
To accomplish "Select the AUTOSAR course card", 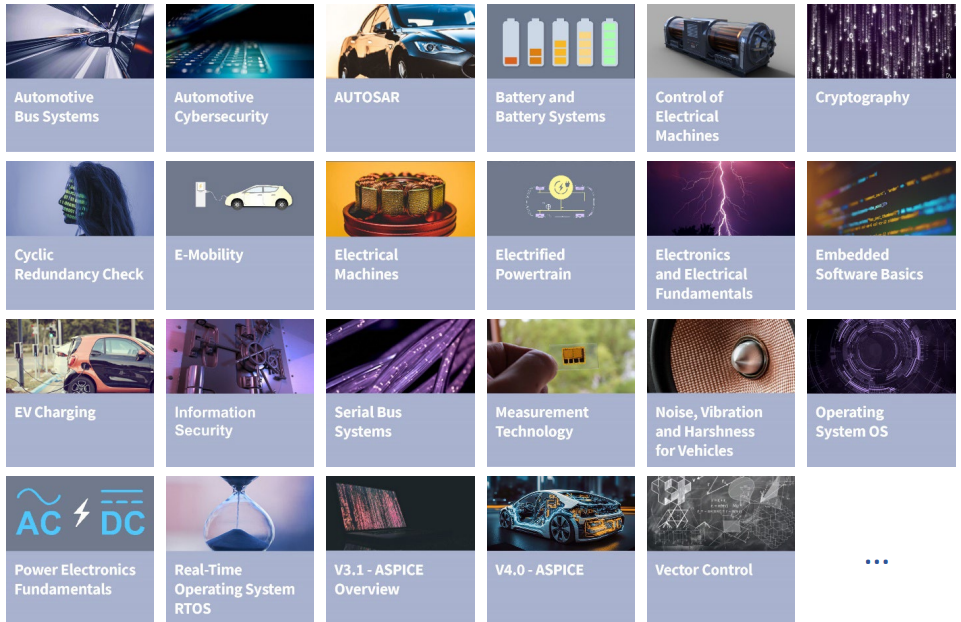I will tap(400, 78).
